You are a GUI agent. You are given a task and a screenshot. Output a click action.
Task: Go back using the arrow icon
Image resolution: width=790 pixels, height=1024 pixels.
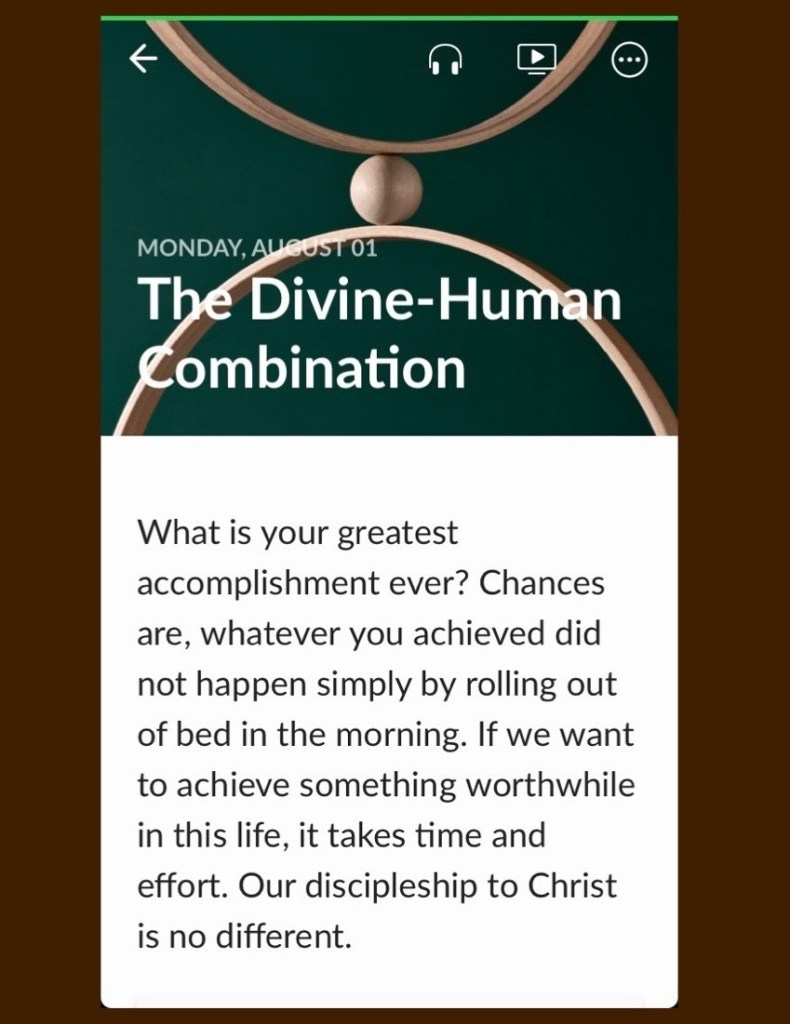point(143,60)
